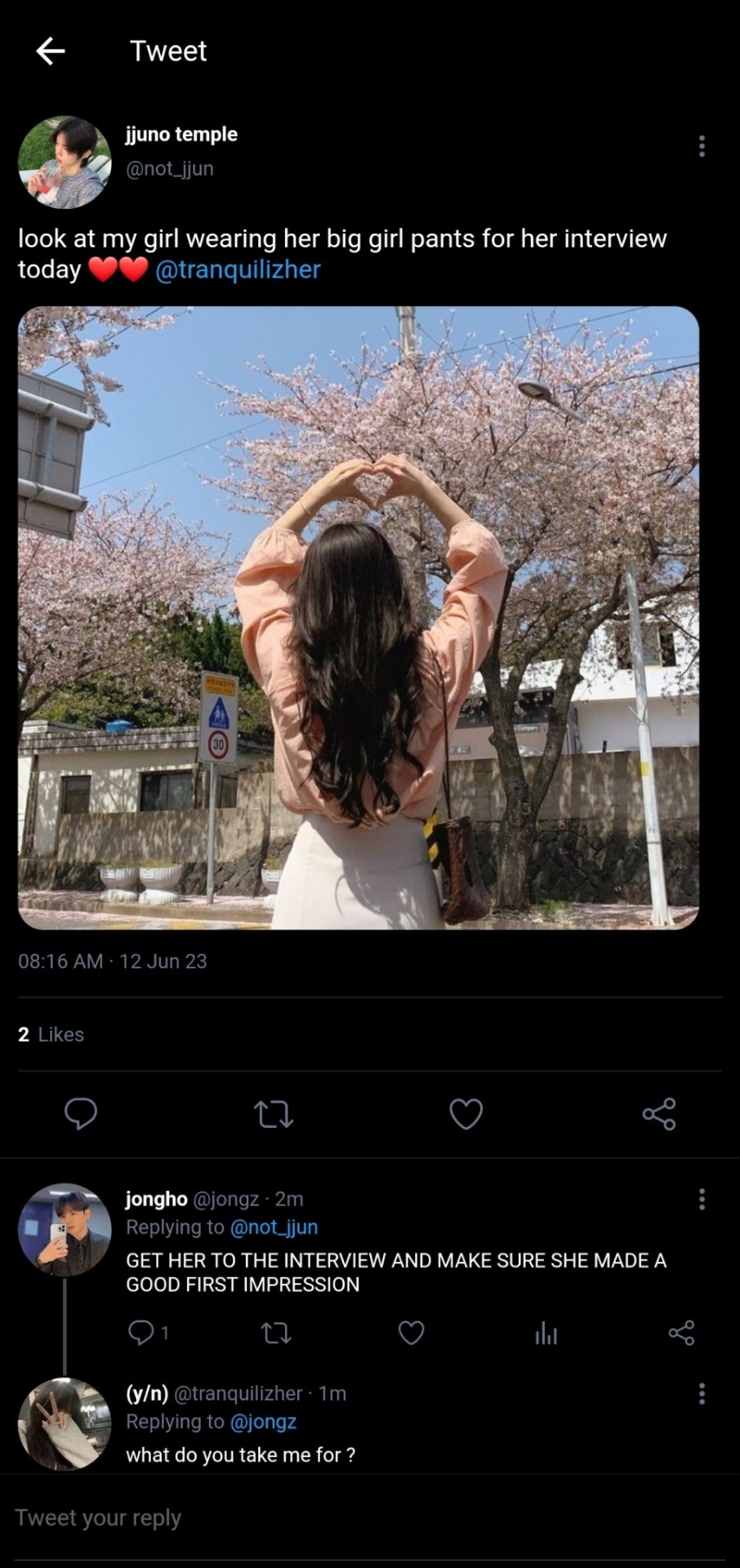Like jjuno temple's tweet
The width and height of the screenshot is (740, 1568).
466,1114
